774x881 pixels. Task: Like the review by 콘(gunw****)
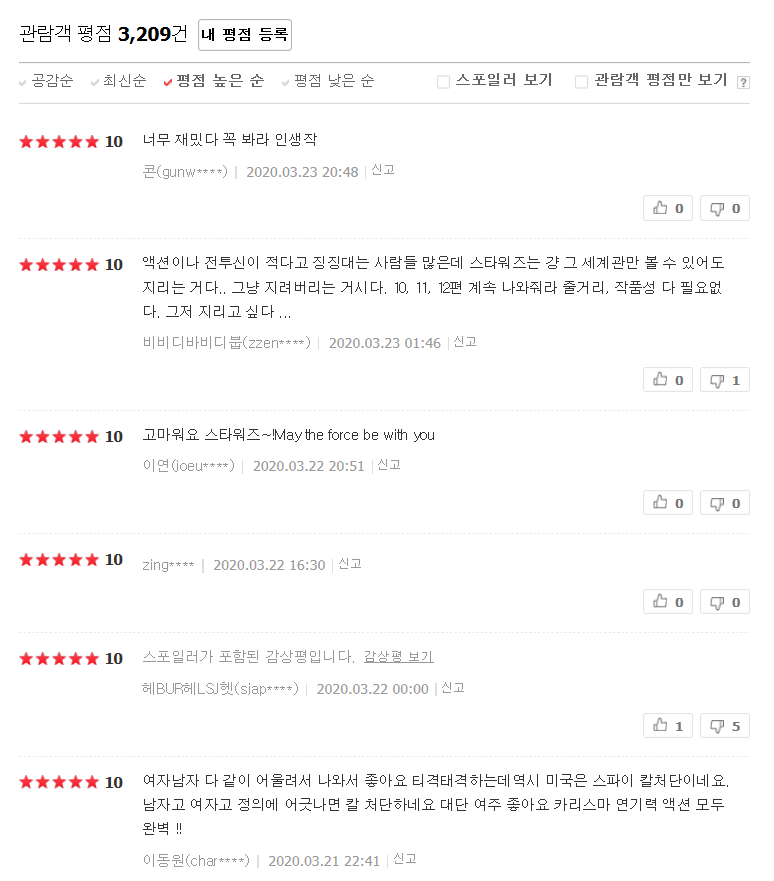click(668, 208)
